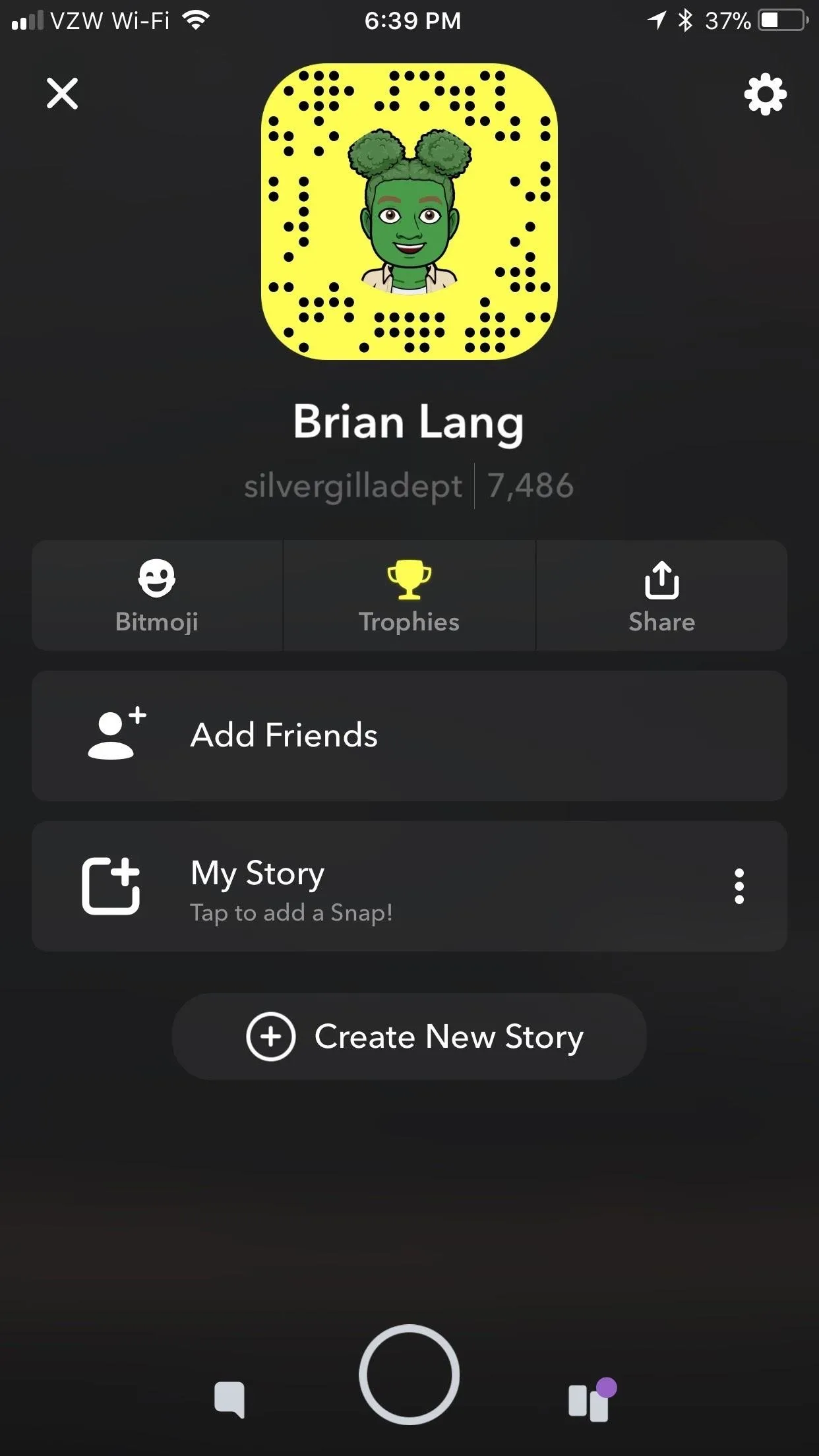Open the Bitmoji option
819x1456 pixels.
pyautogui.click(x=158, y=595)
